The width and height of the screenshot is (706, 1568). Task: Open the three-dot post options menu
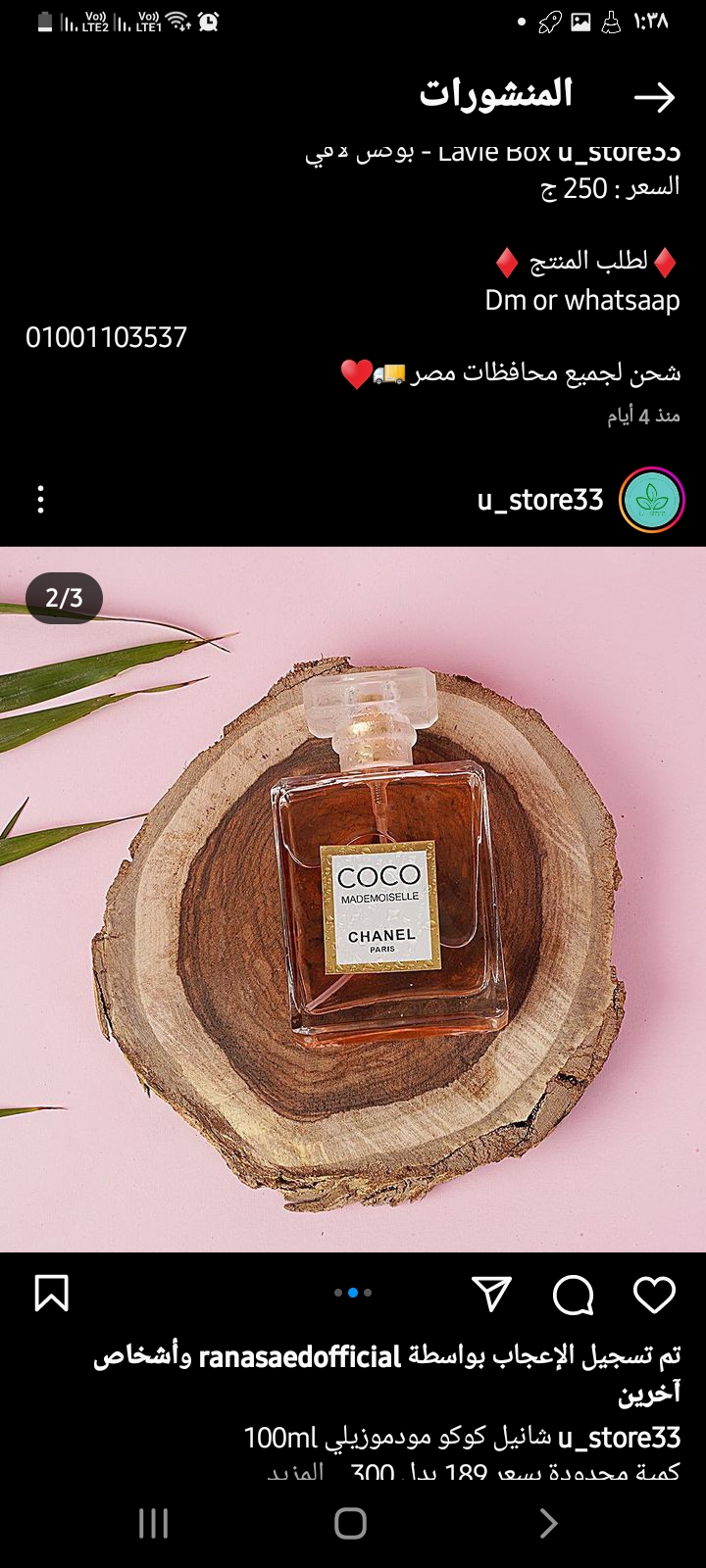click(40, 499)
